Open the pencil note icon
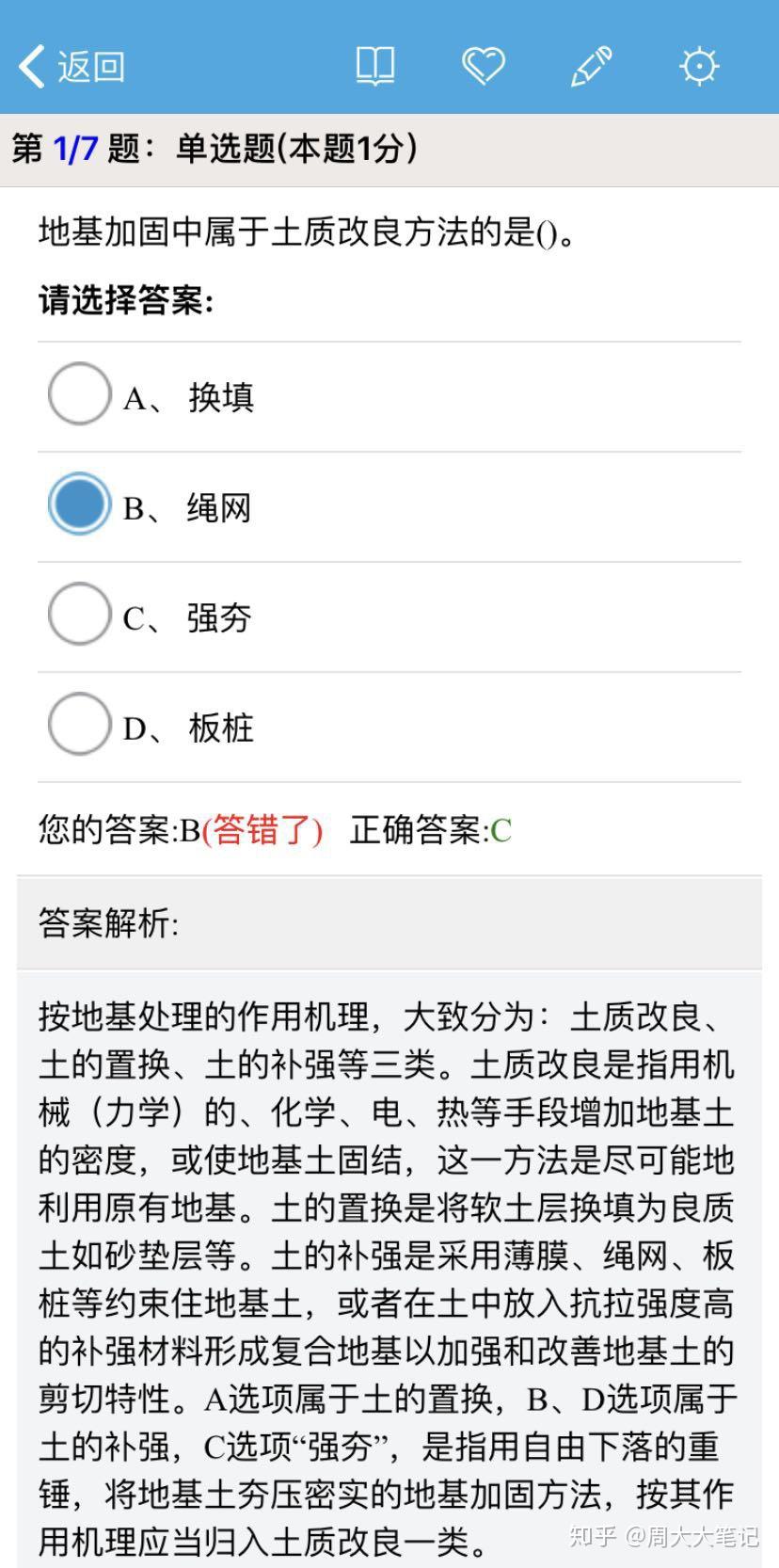This screenshot has height=1568, width=779. coord(592,66)
